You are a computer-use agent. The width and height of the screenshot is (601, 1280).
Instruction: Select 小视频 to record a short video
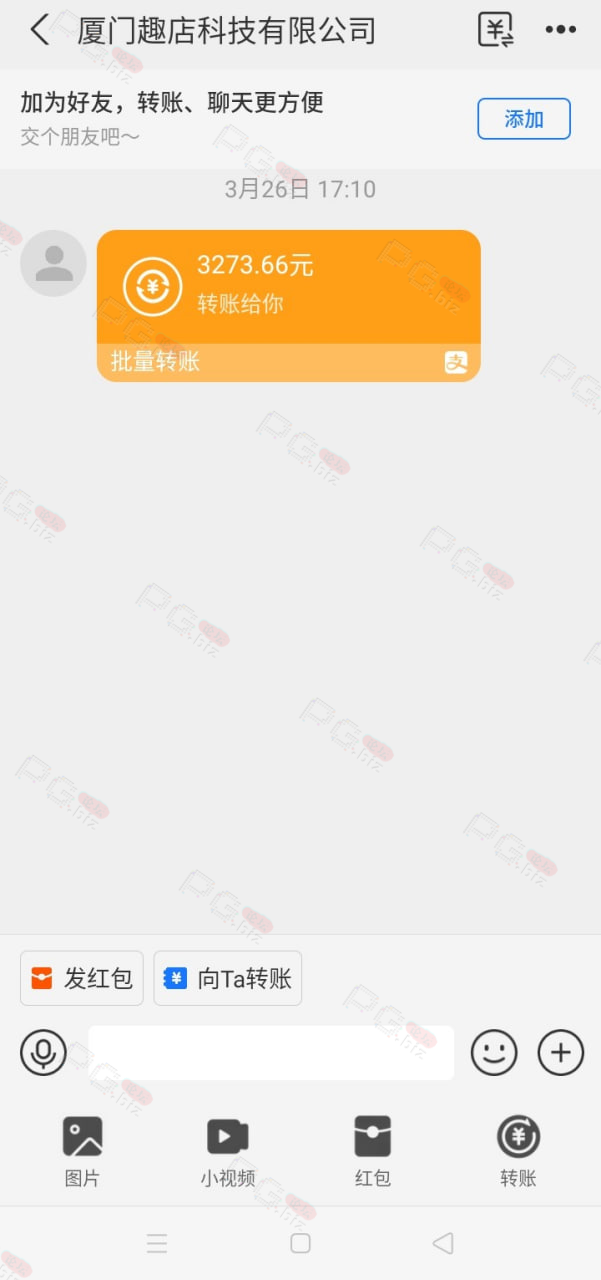227,1151
